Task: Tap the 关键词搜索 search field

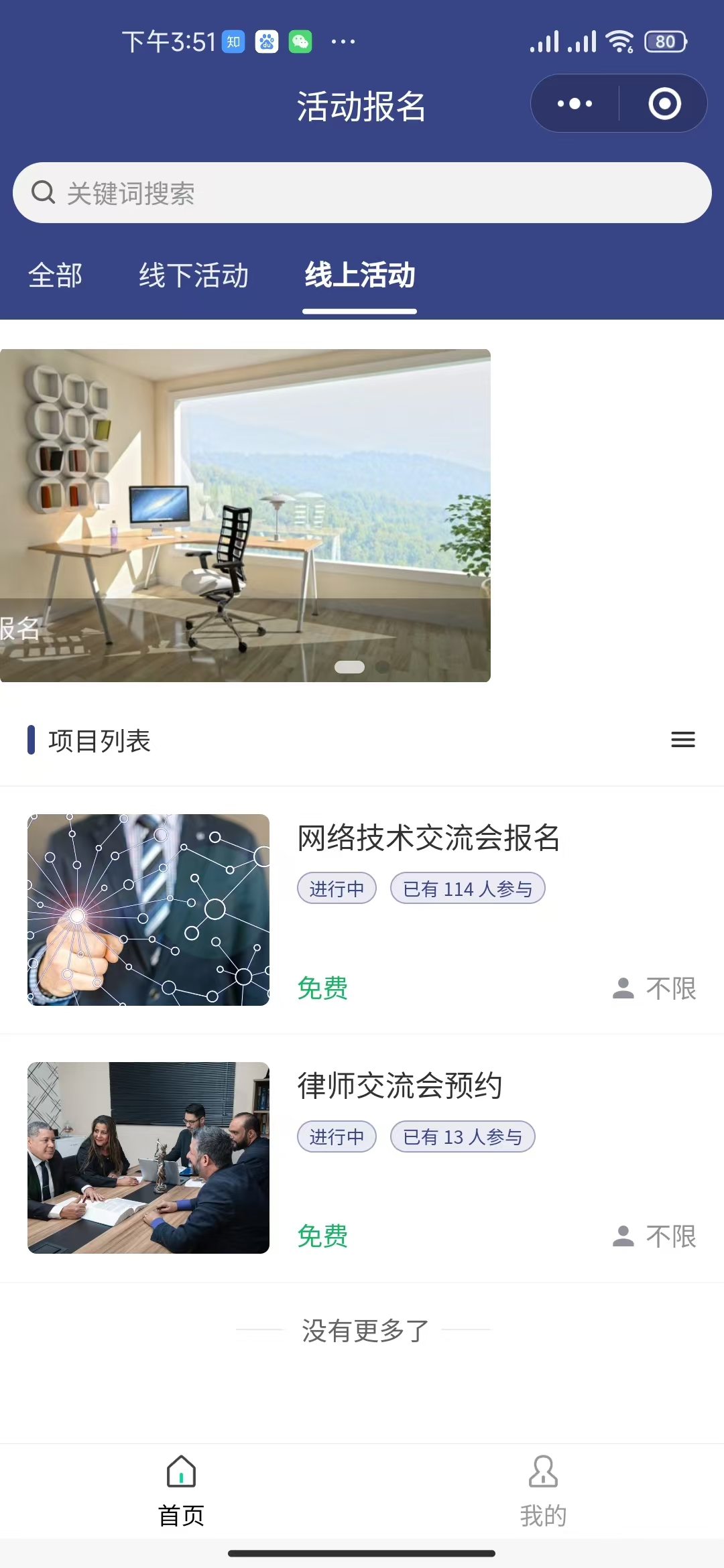Action: tap(362, 193)
